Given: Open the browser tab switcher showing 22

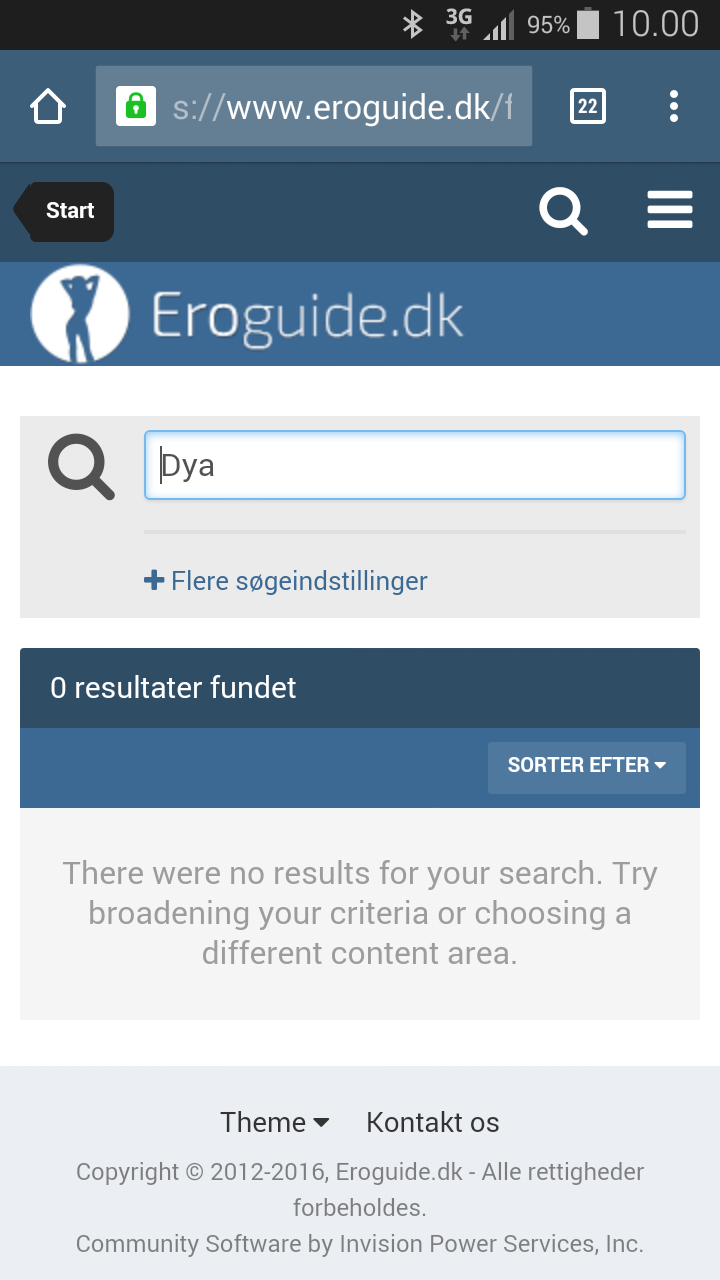Looking at the screenshot, I should point(588,106).
